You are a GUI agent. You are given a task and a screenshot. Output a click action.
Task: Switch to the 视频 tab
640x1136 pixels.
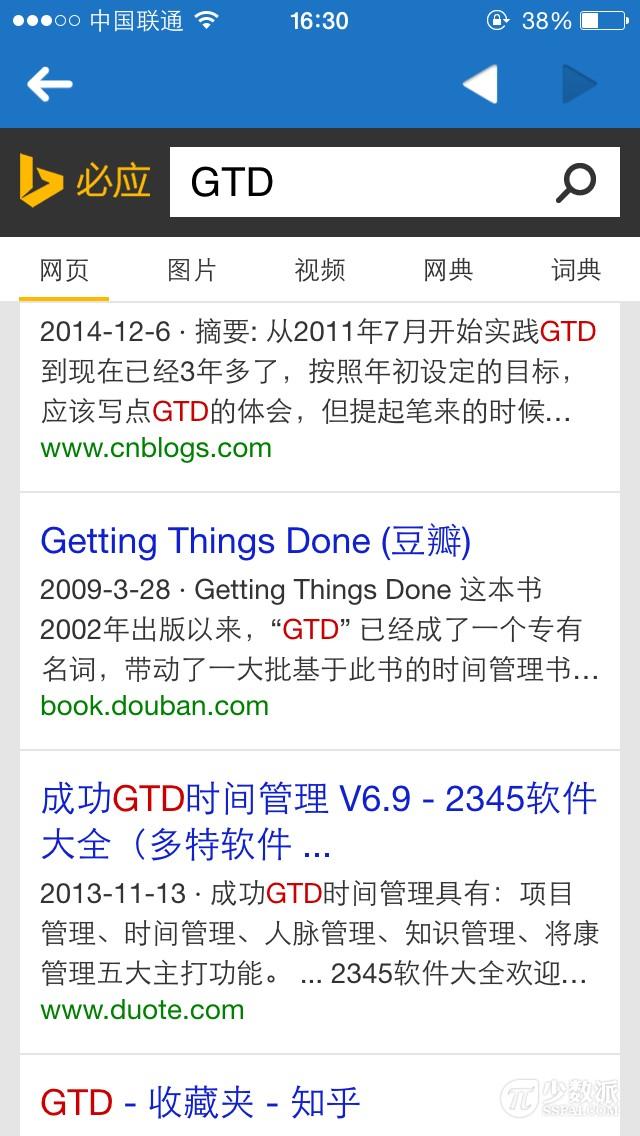(x=320, y=270)
